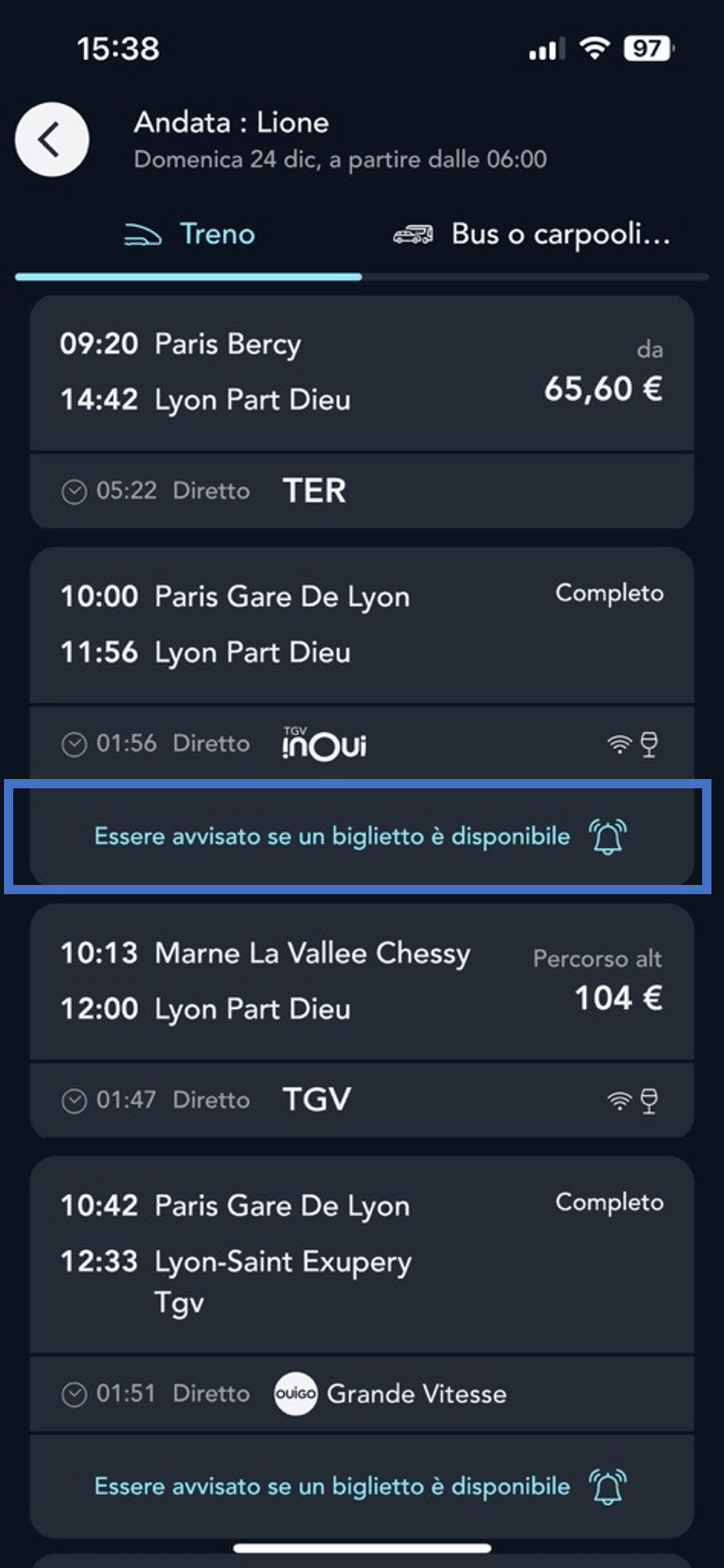Click the OUIGO Grande Vitesse logo

point(296,1393)
